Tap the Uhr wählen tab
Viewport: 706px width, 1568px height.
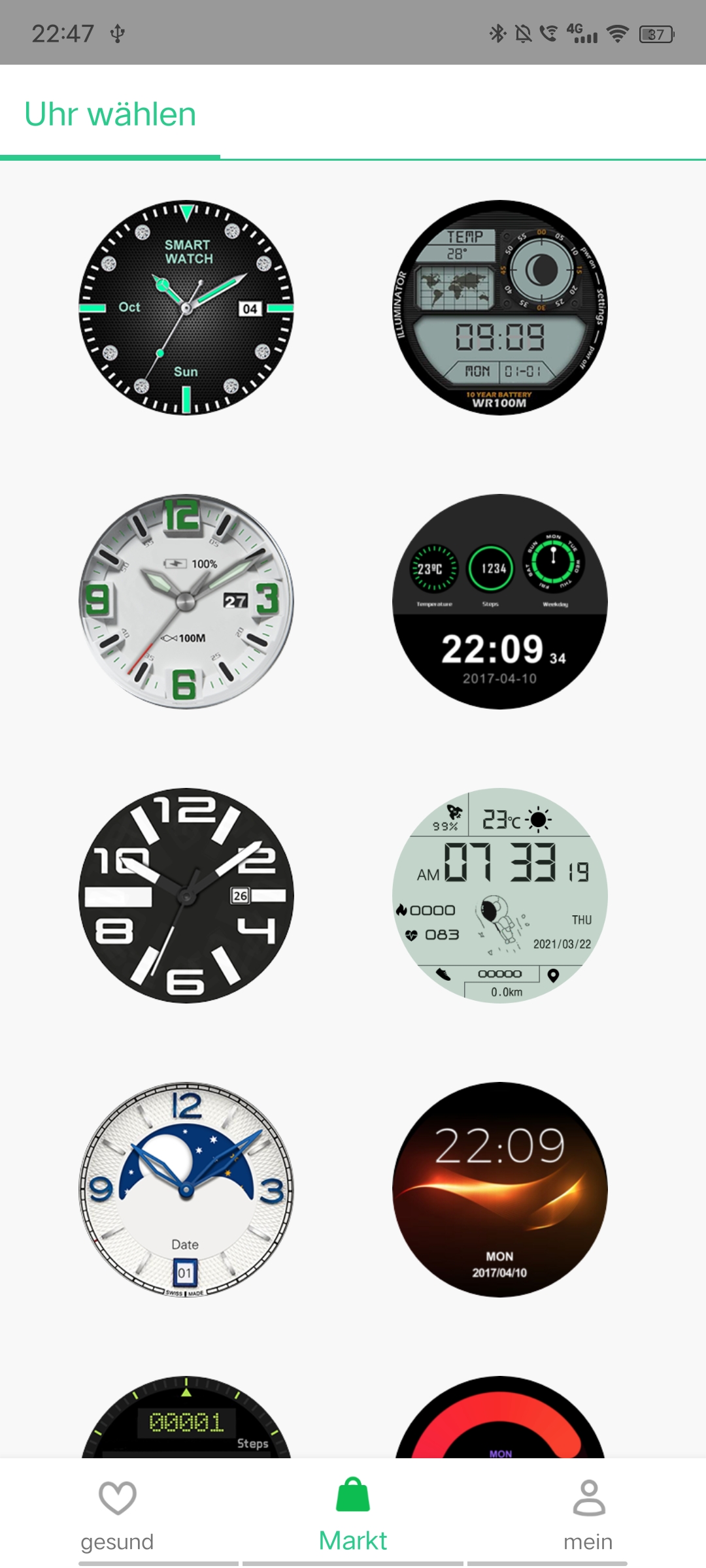110,114
